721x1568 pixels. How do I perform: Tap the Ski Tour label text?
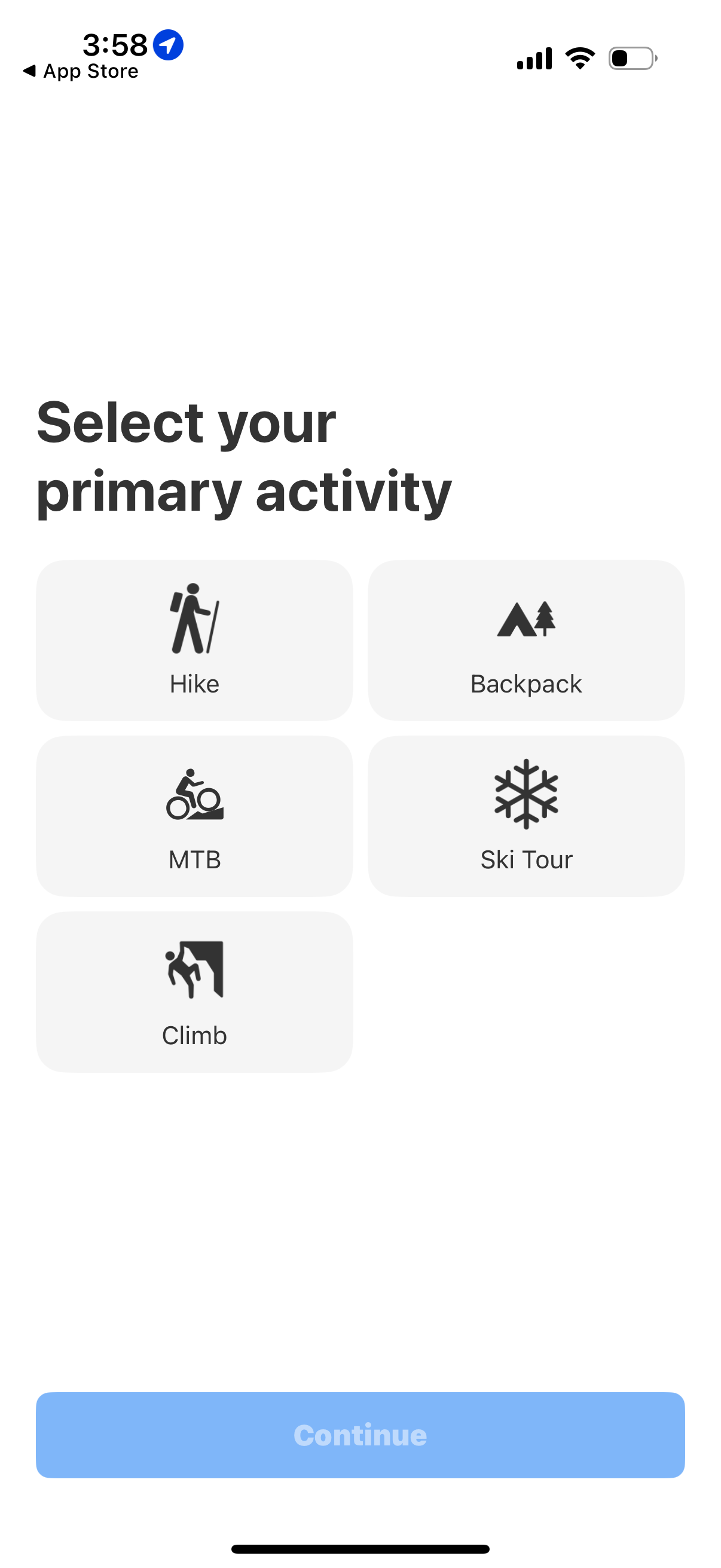click(526, 859)
